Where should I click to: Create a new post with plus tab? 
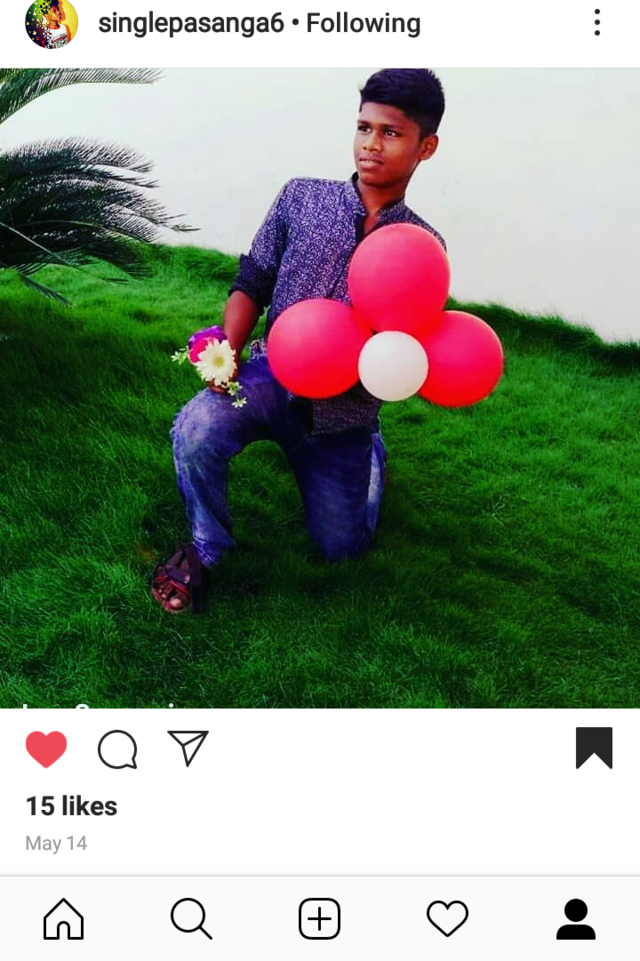(x=319, y=919)
